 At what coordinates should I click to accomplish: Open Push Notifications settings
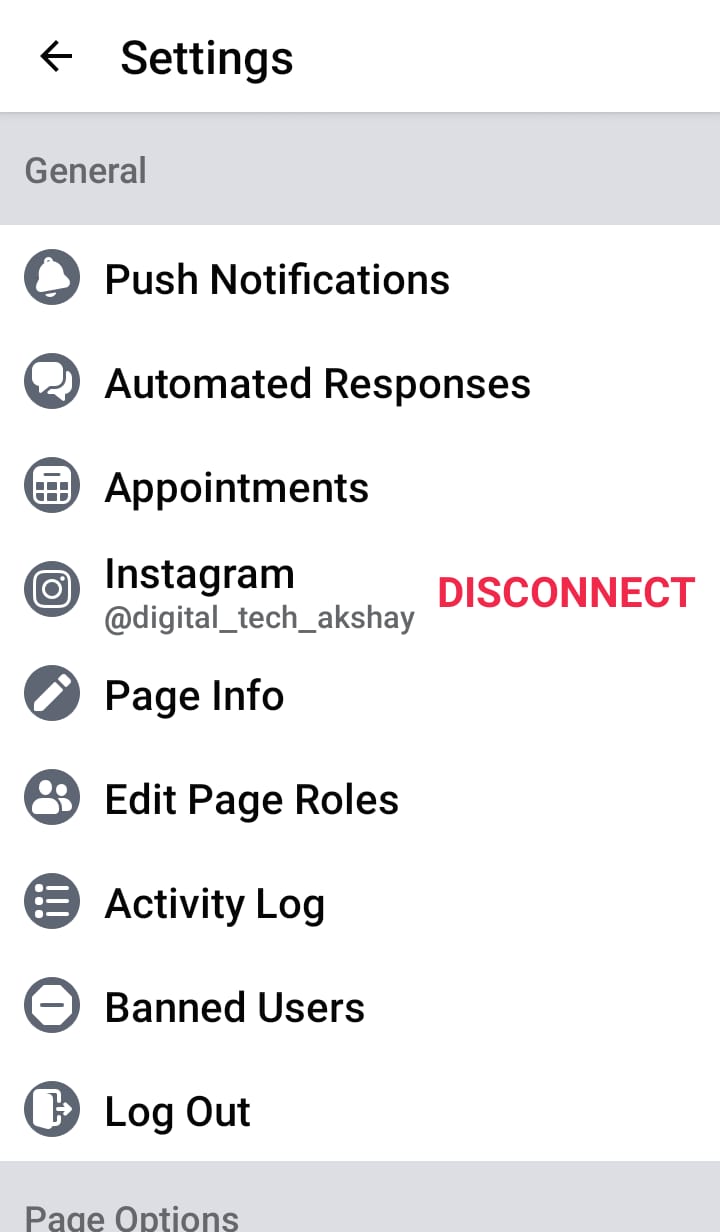click(360, 279)
